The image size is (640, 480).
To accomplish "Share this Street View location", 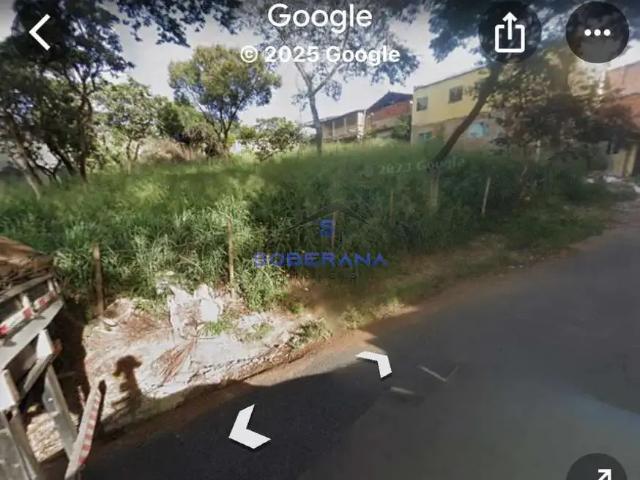I will pos(510,33).
